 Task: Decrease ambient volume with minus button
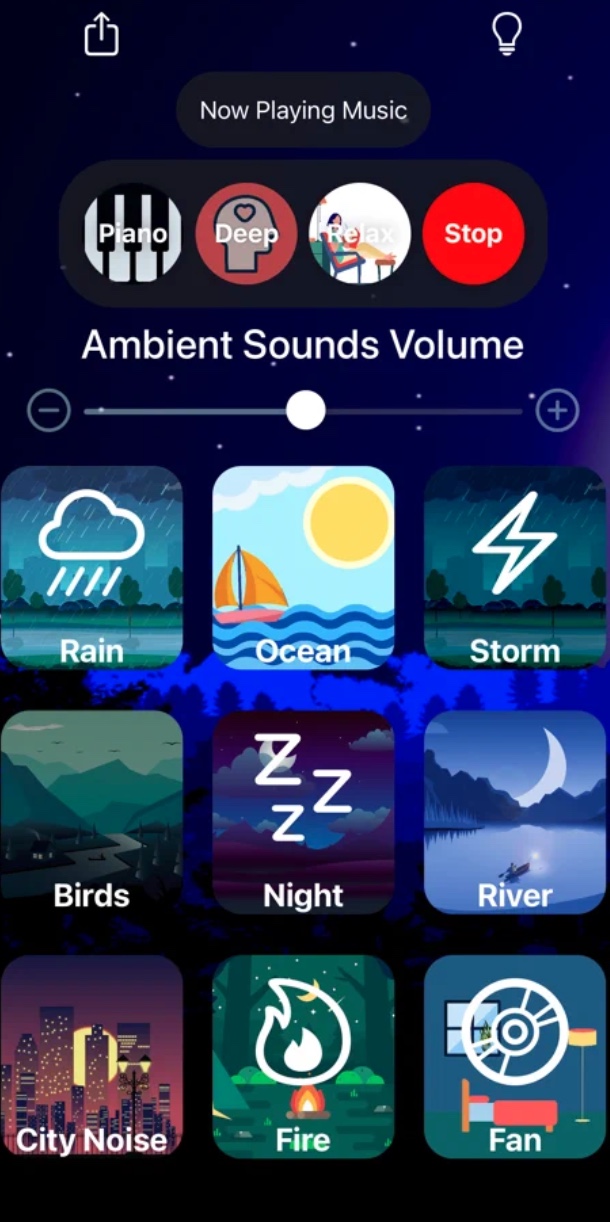click(x=49, y=410)
